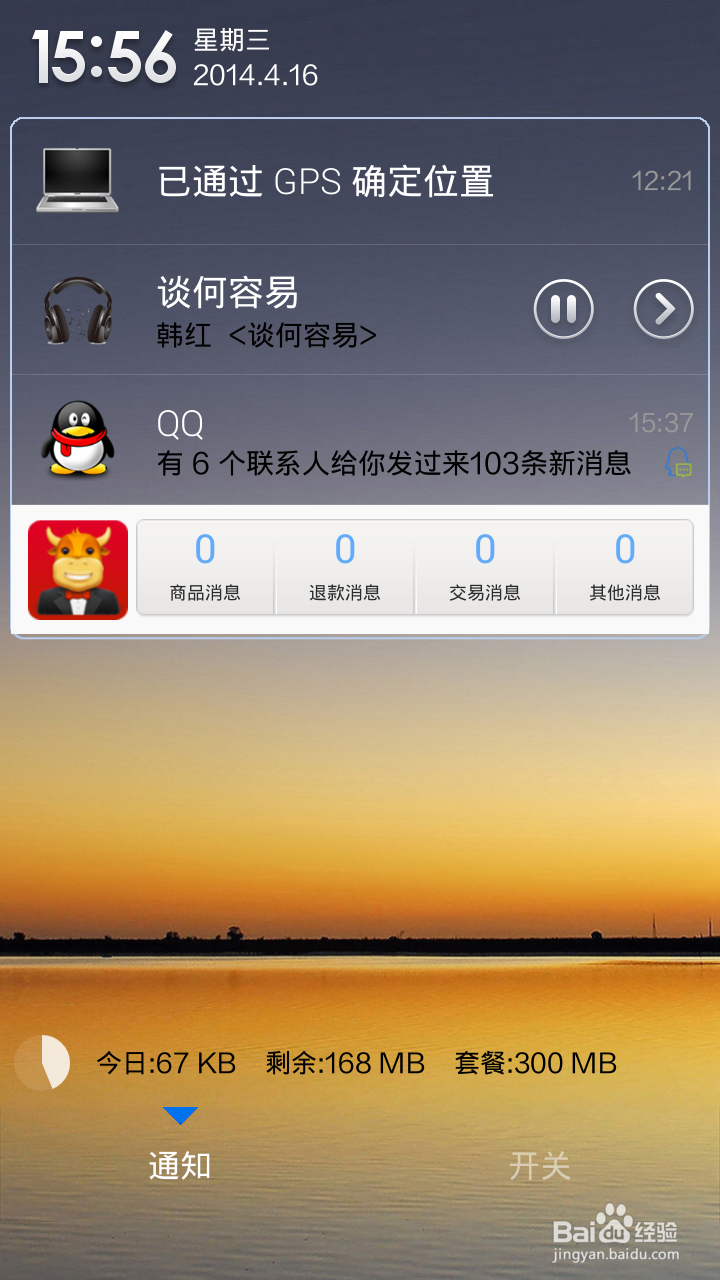Open QQ via its penguin notification icon

[78, 438]
